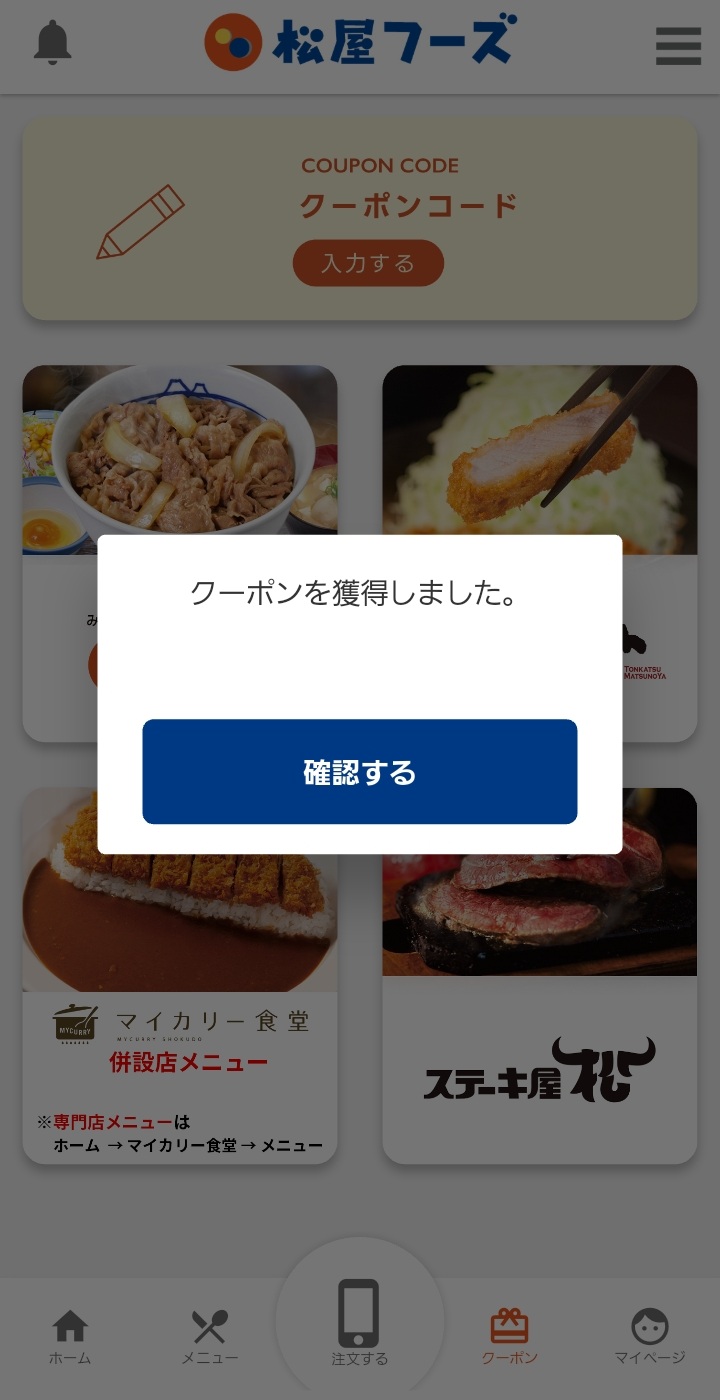
Task: Open the notifications bell
Action: click(53, 43)
